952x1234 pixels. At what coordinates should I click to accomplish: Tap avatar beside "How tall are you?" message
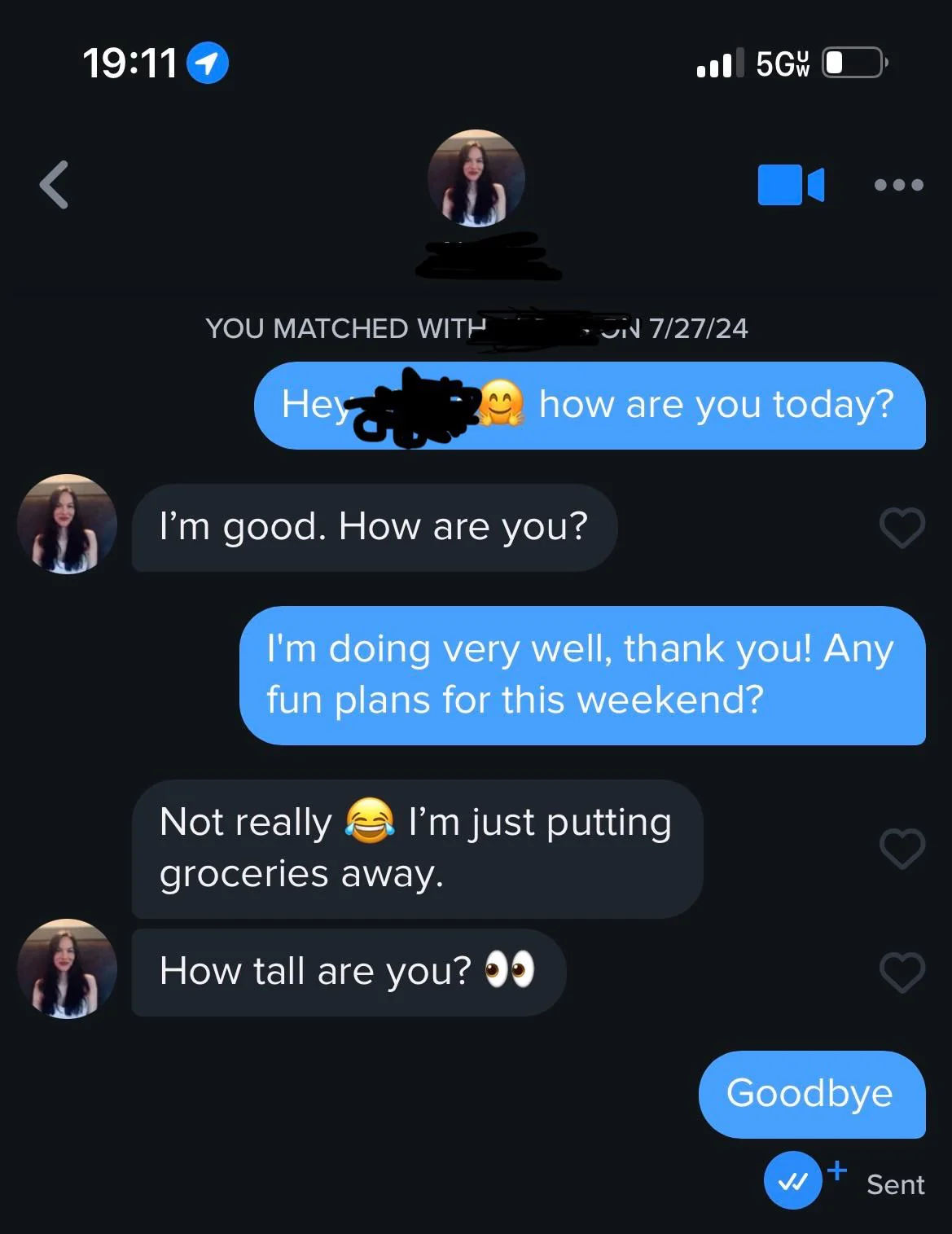tap(67, 969)
